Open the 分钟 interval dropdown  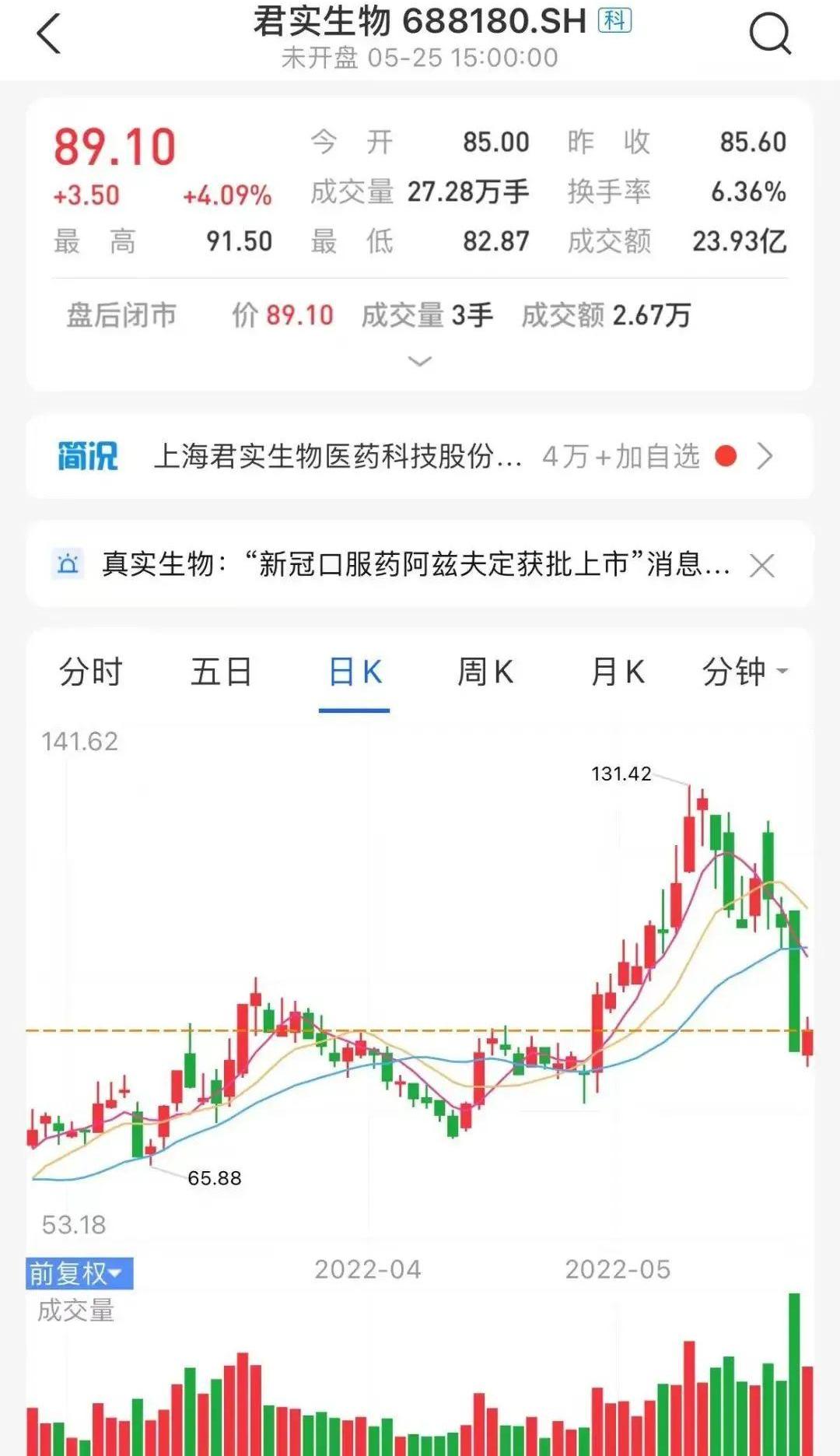pos(744,672)
